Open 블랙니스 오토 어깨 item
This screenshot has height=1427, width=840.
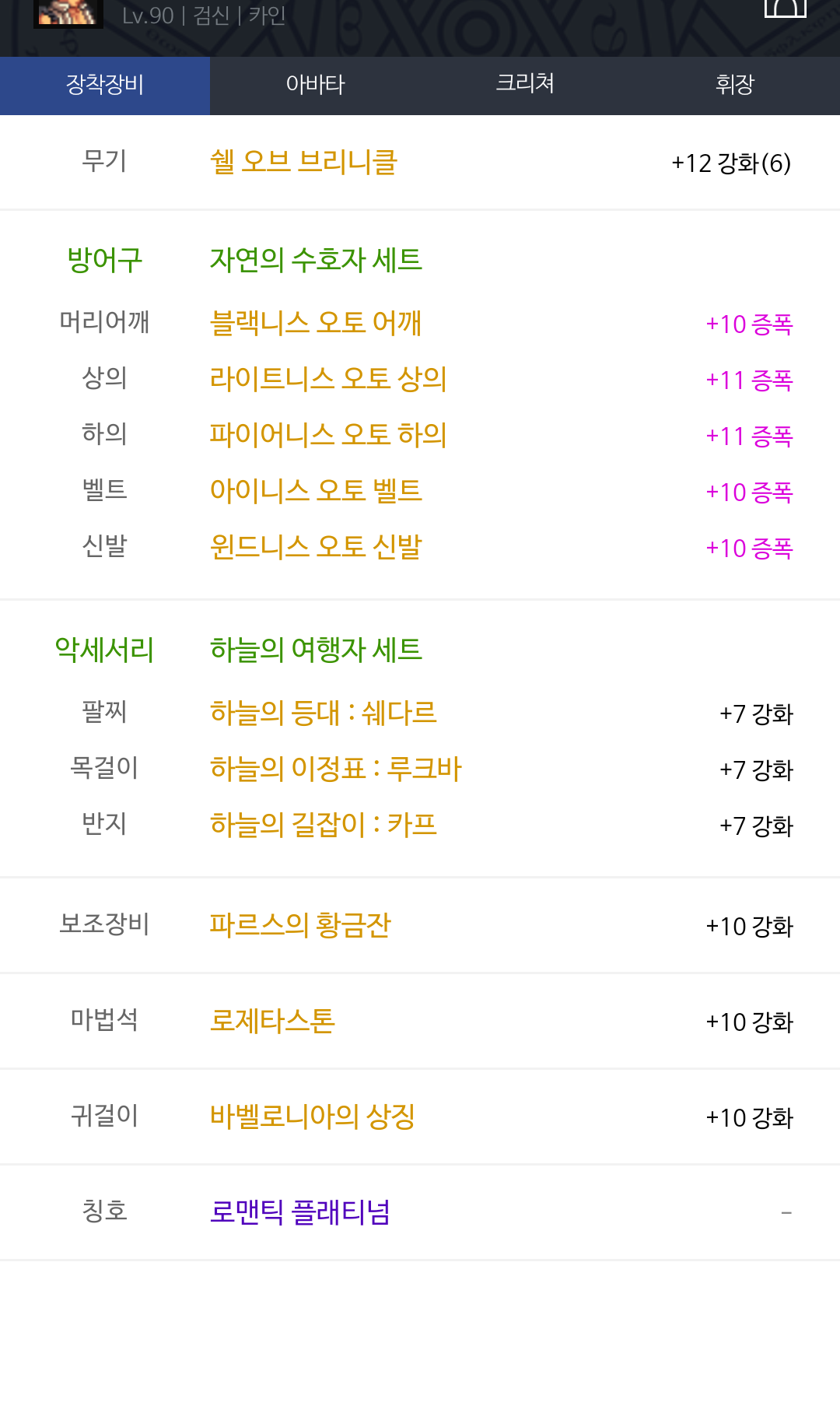click(315, 323)
